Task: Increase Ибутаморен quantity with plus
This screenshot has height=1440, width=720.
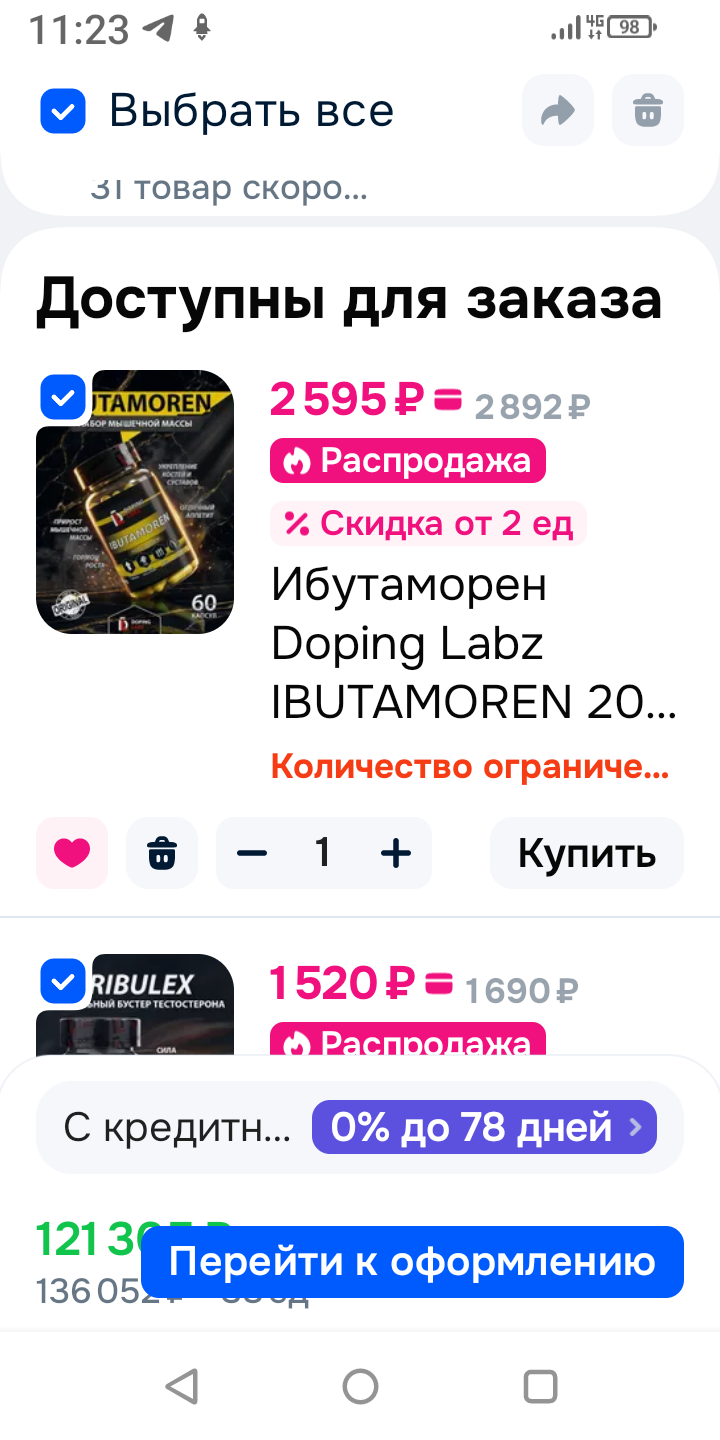Action: click(x=396, y=853)
